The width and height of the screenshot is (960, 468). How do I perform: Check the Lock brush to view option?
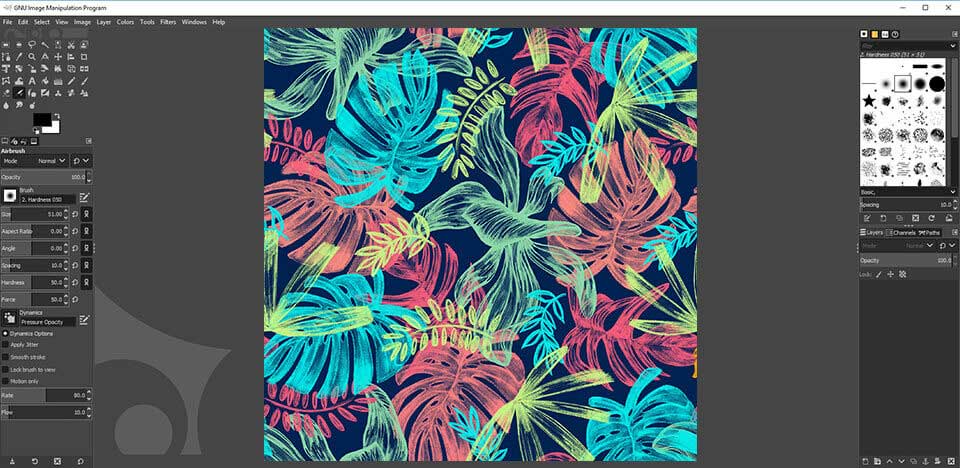[x=5, y=369]
